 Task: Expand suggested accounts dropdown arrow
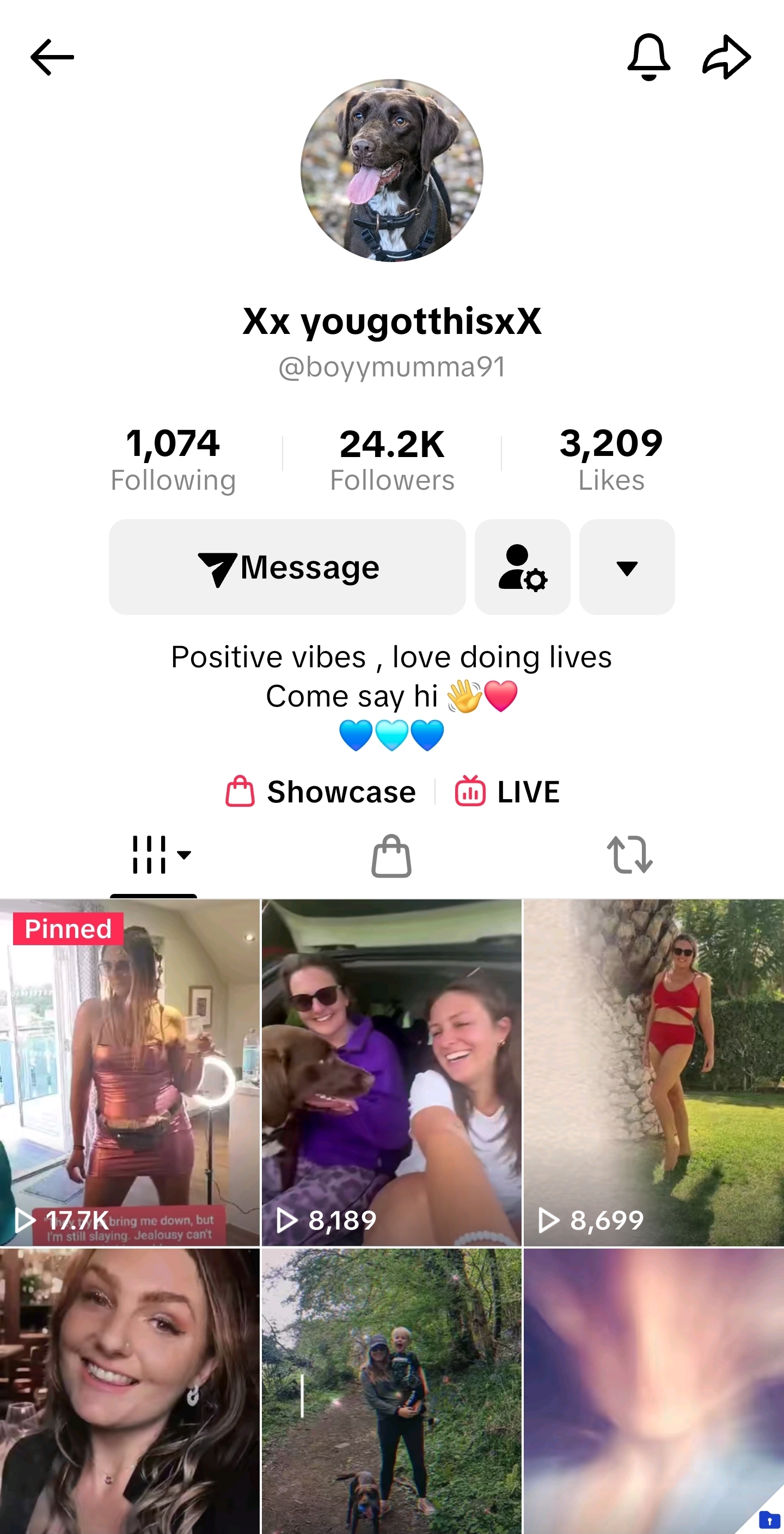point(627,567)
